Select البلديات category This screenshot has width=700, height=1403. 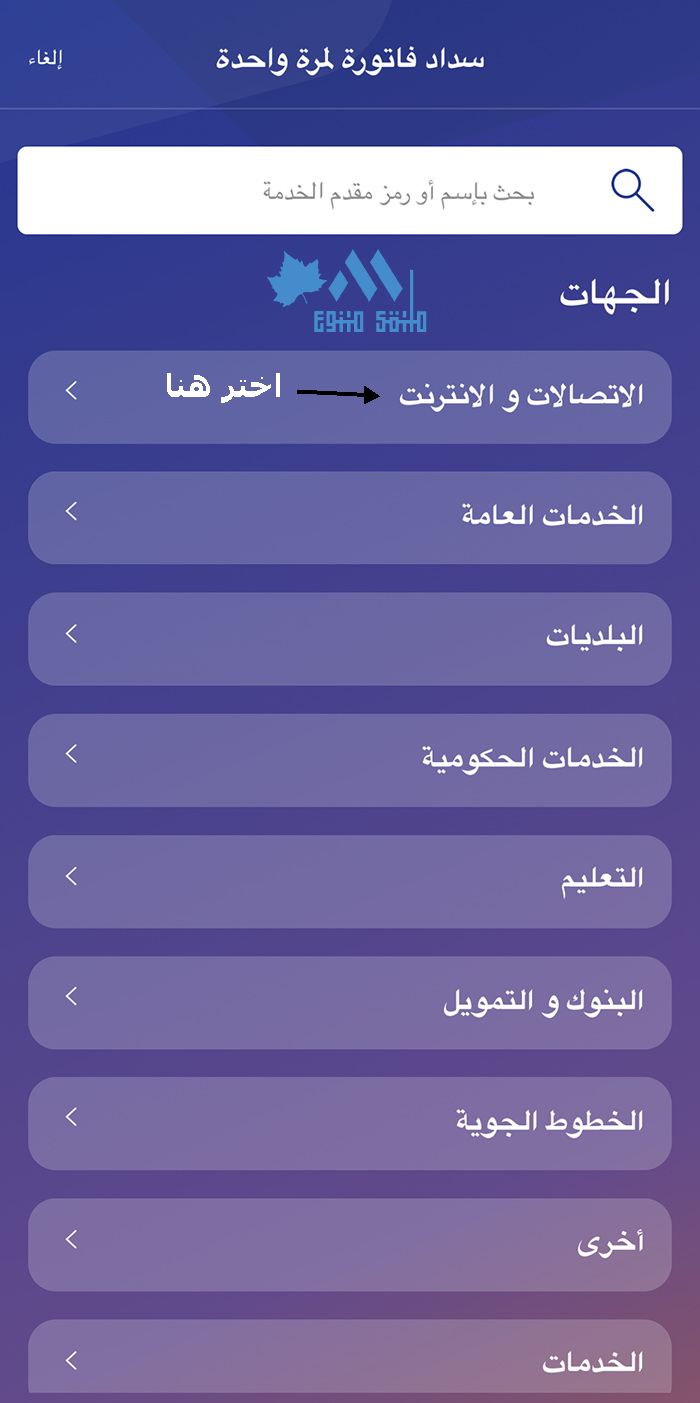click(350, 639)
